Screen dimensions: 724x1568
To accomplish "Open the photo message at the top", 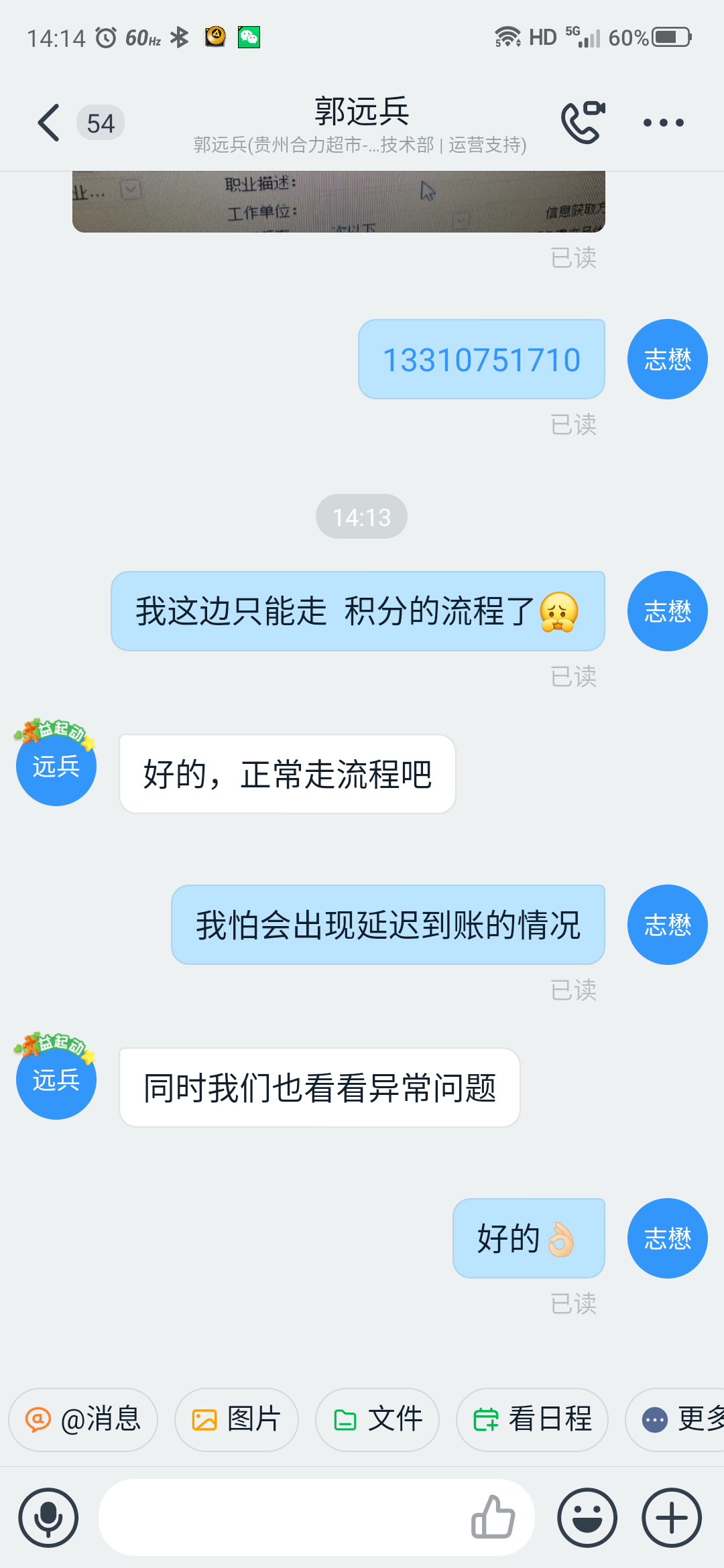I will tap(339, 202).
